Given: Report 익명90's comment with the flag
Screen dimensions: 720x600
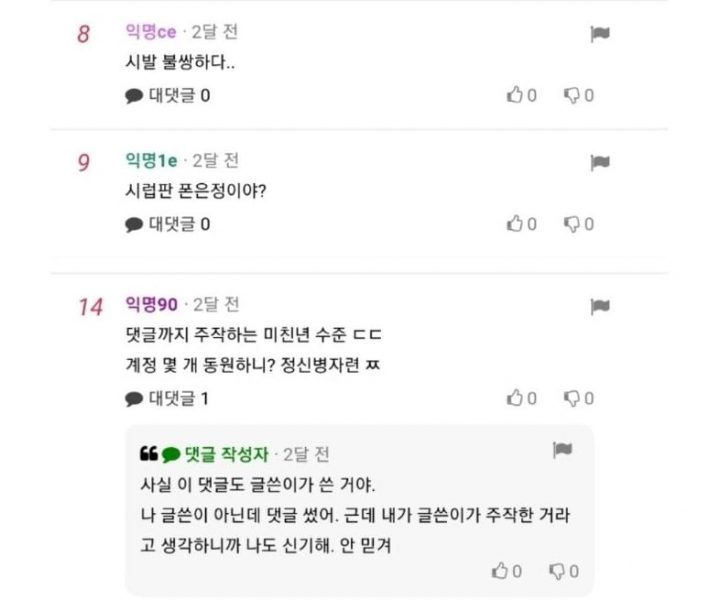Looking at the screenshot, I should tap(600, 305).
